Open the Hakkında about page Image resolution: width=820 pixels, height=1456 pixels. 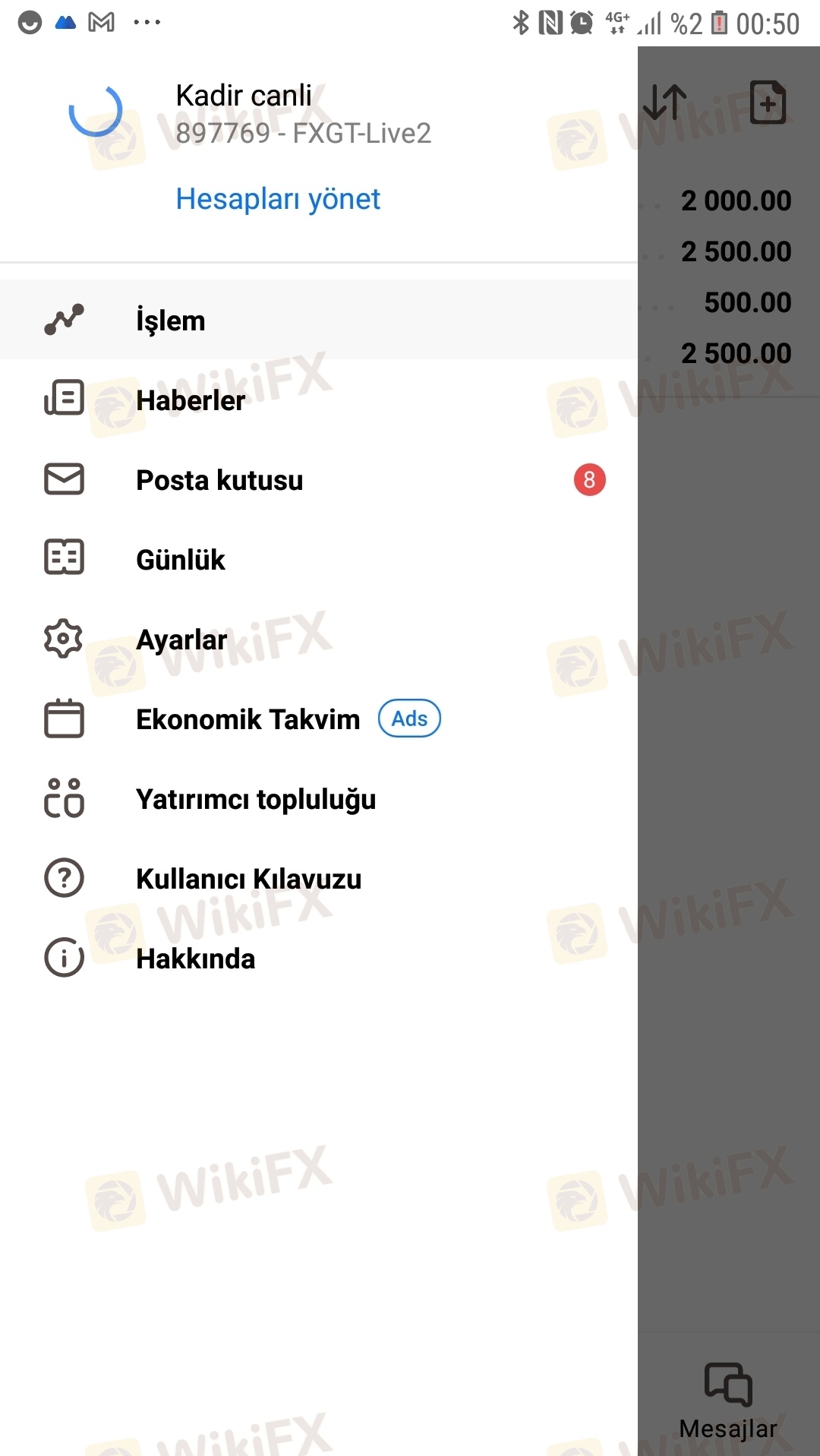click(195, 959)
